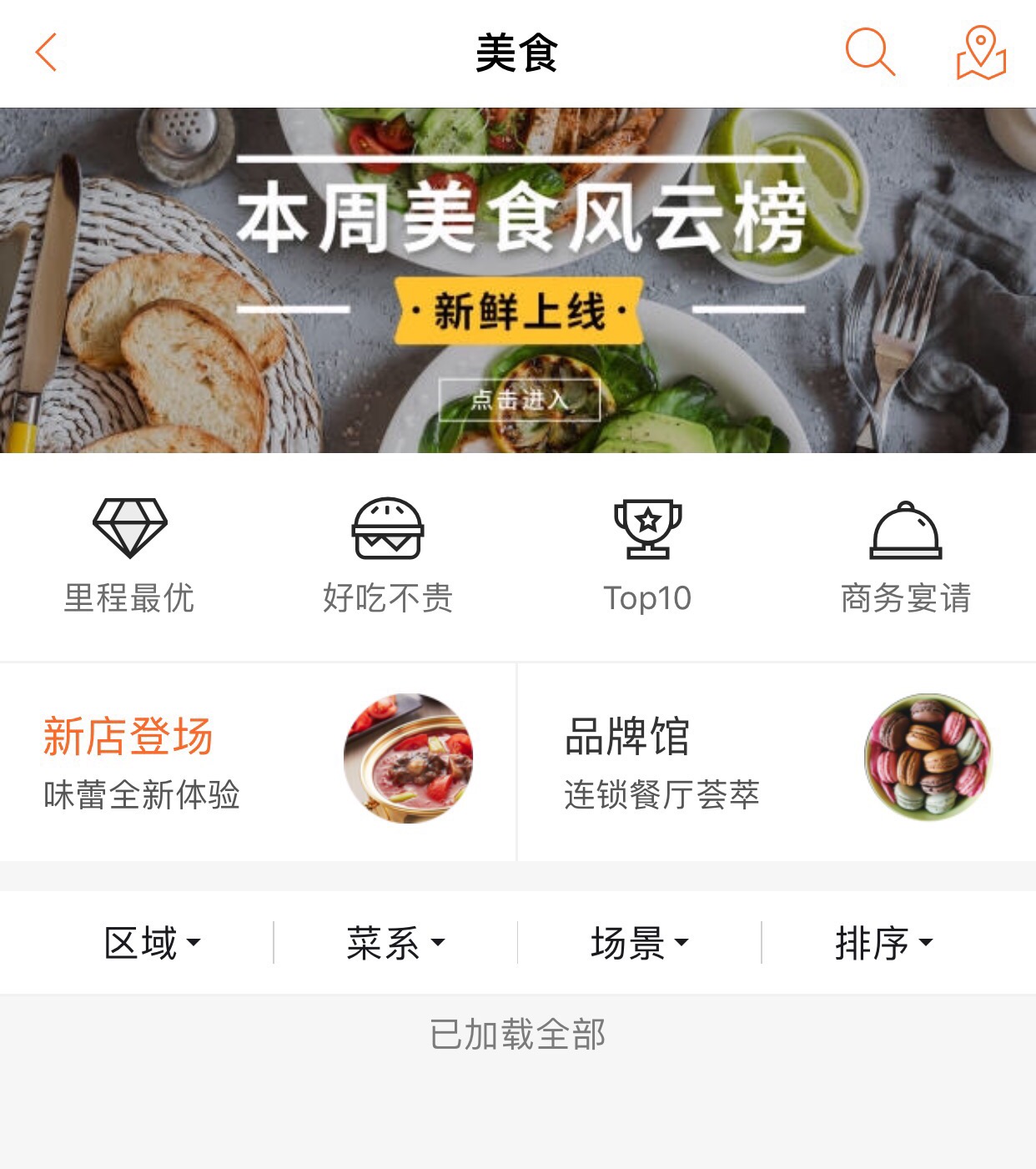Screen dimensions: 1036x1169
Task: Expand the 区域 filter dropdown
Action: [x=153, y=943]
